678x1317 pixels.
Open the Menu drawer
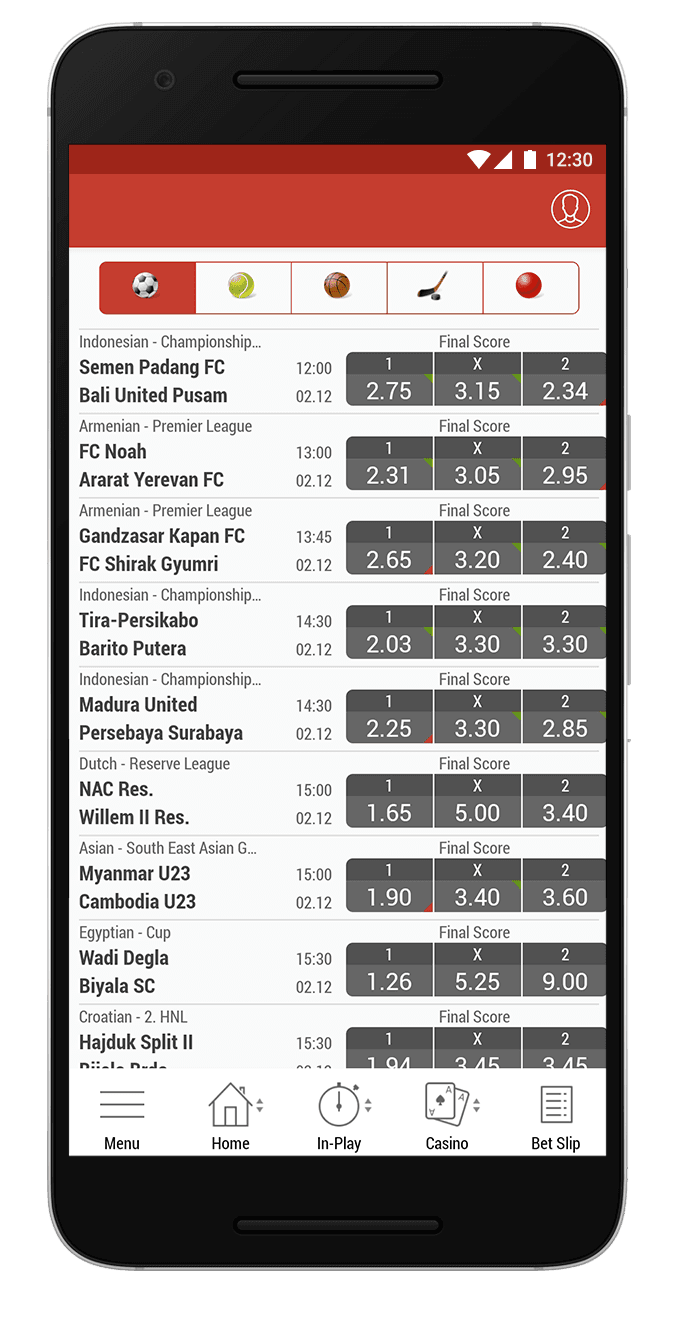pos(122,1117)
